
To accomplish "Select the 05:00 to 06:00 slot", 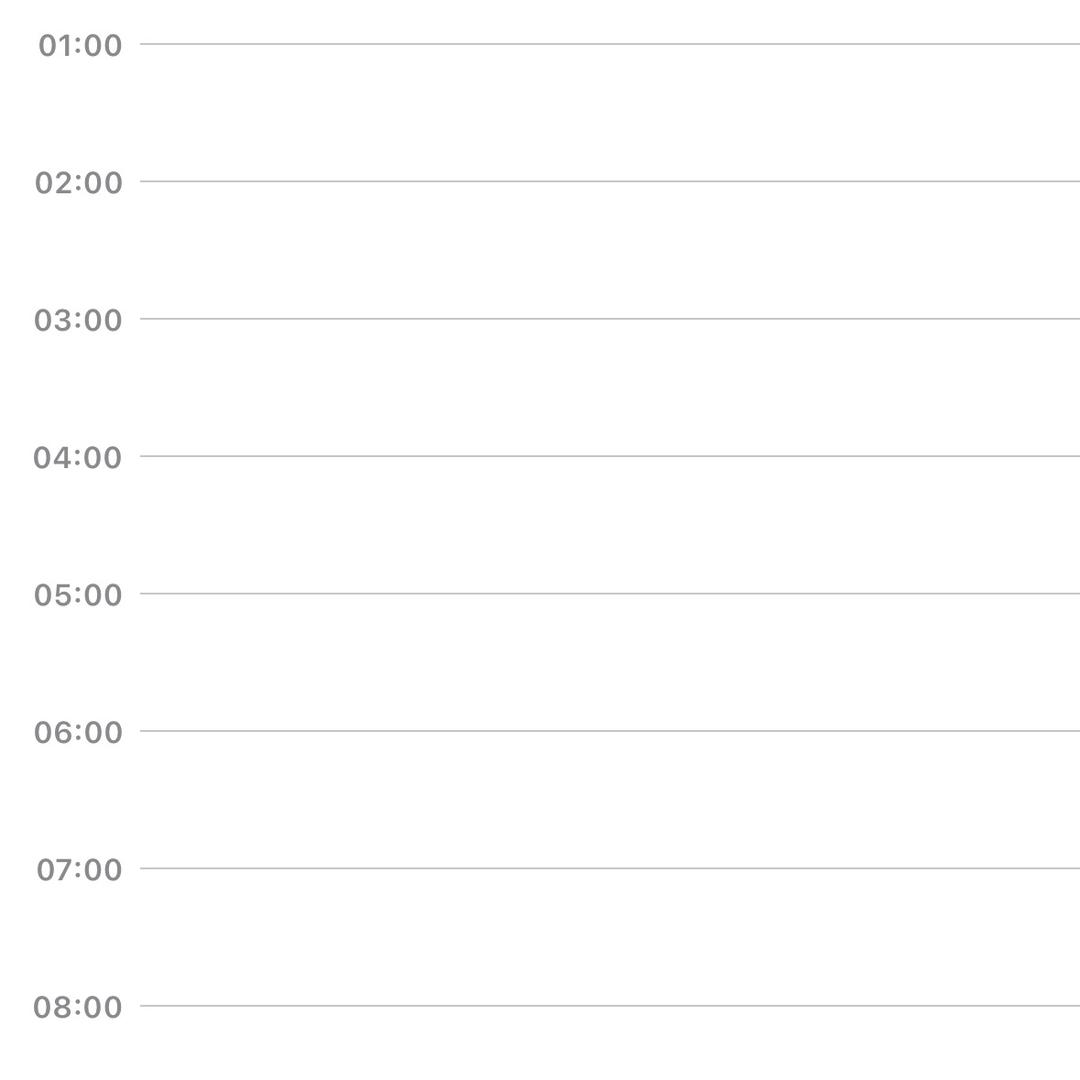I will click(x=610, y=662).
